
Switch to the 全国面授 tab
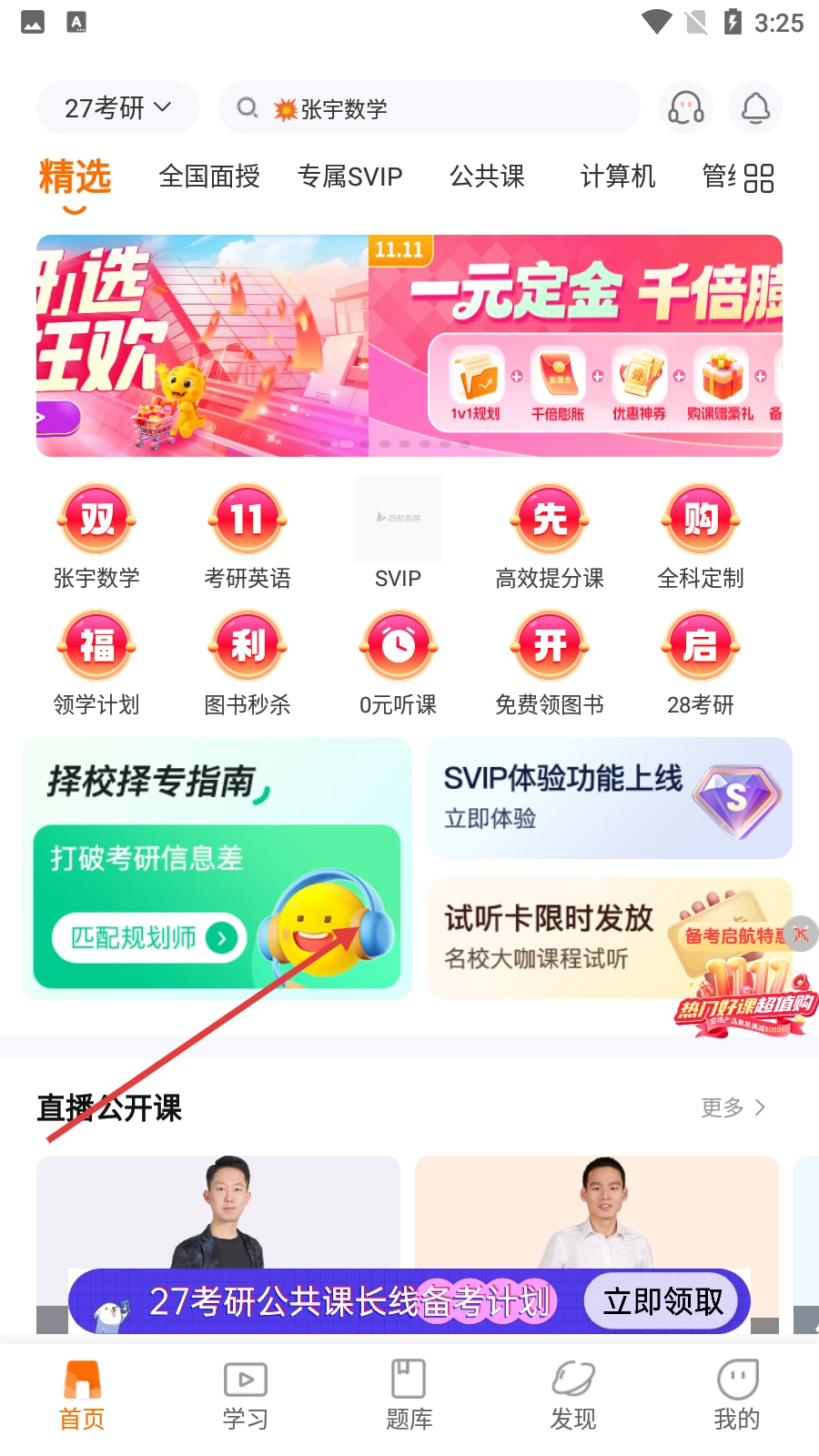[209, 177]
